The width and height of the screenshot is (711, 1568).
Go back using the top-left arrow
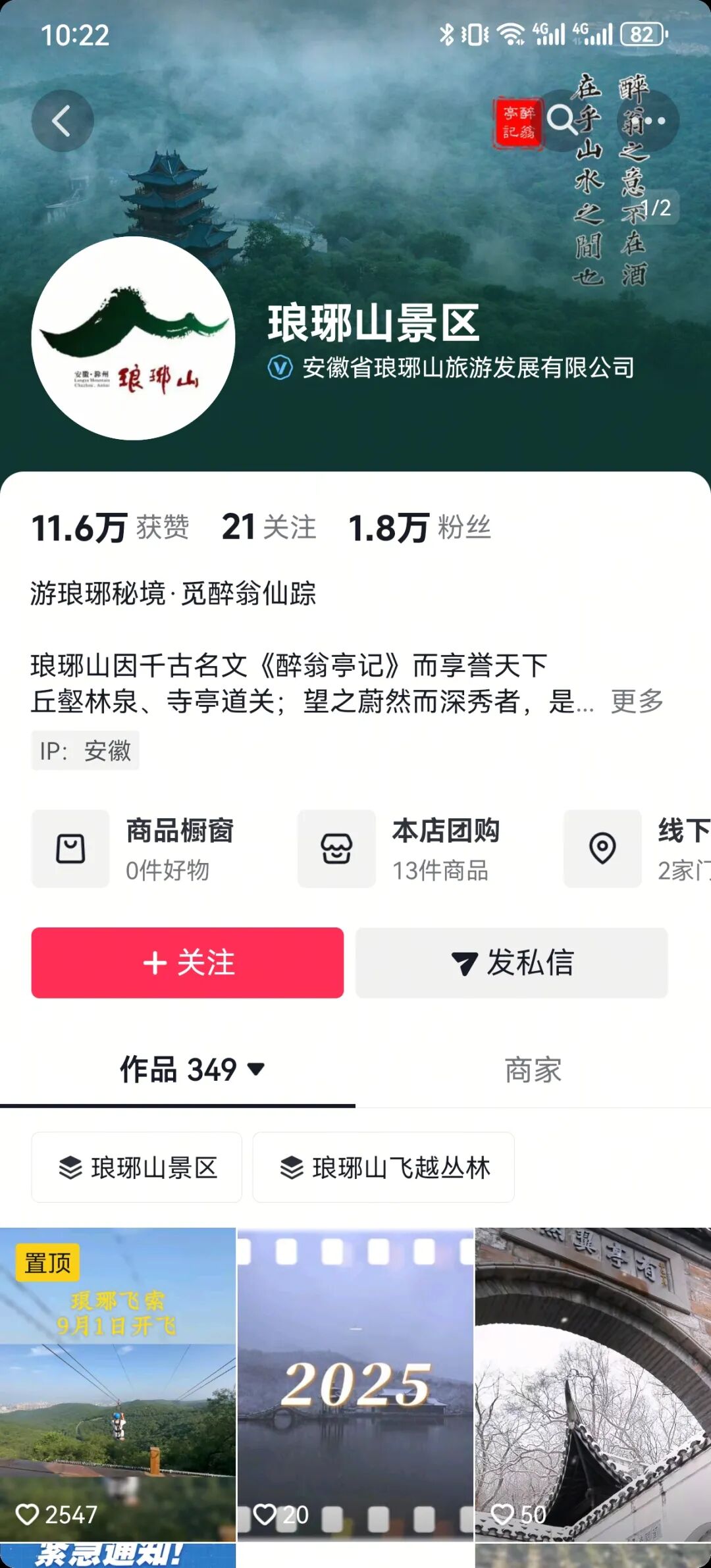[62, 121]
